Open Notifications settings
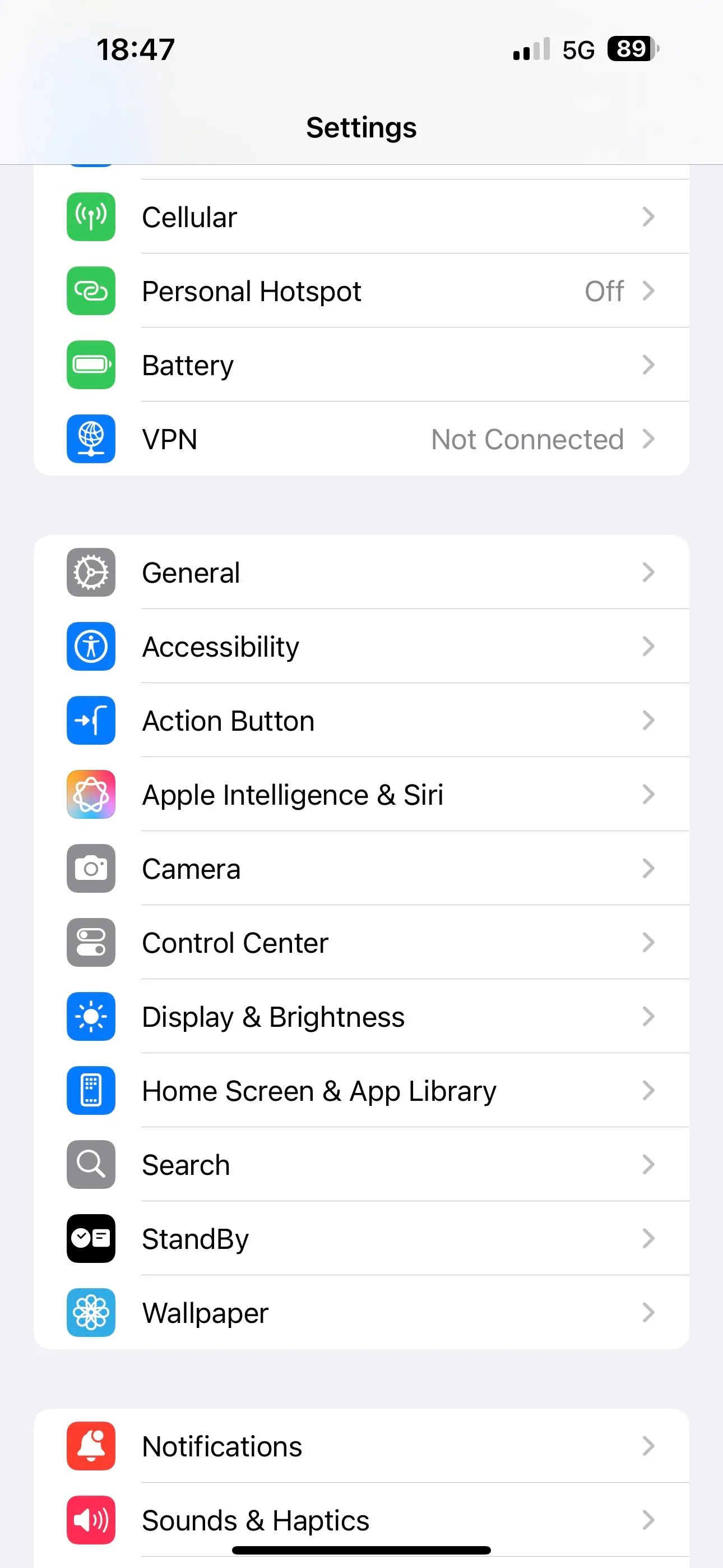 coord(360,1446)
